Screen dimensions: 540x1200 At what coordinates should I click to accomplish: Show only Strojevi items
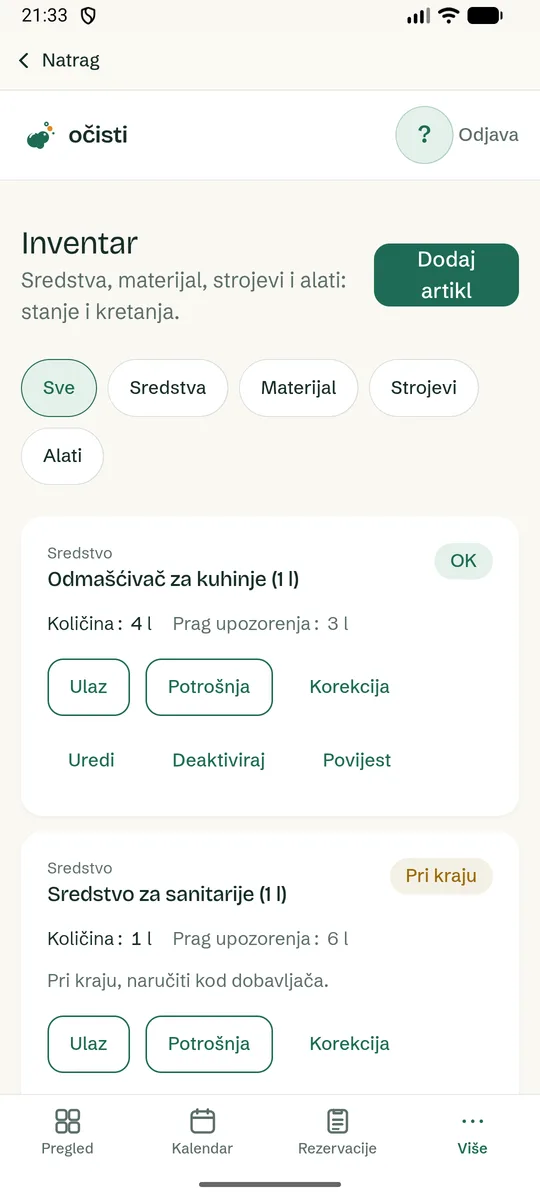pyautogui.click(x=424, y=388)
